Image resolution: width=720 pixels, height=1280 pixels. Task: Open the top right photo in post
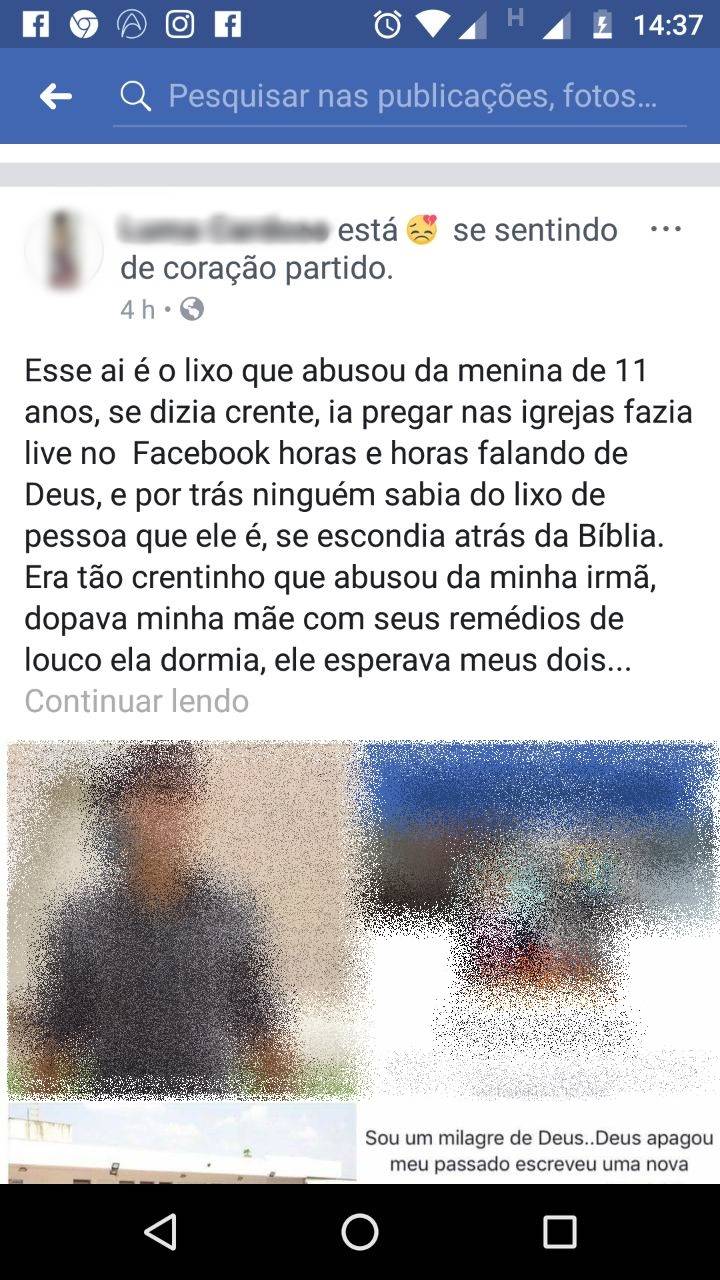538,918
